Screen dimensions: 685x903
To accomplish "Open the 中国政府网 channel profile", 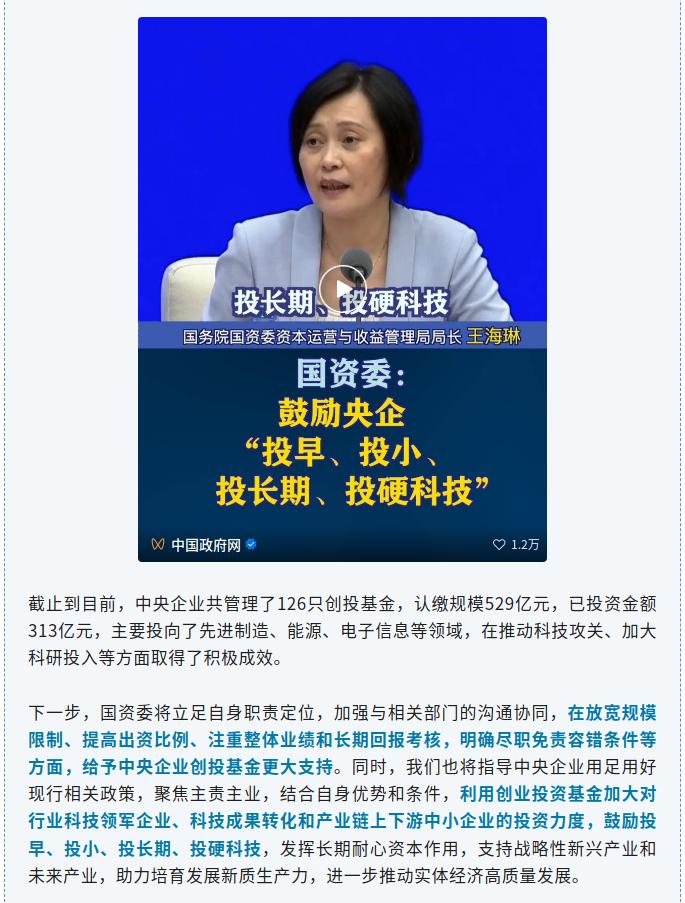I will (x=205, y=545).
